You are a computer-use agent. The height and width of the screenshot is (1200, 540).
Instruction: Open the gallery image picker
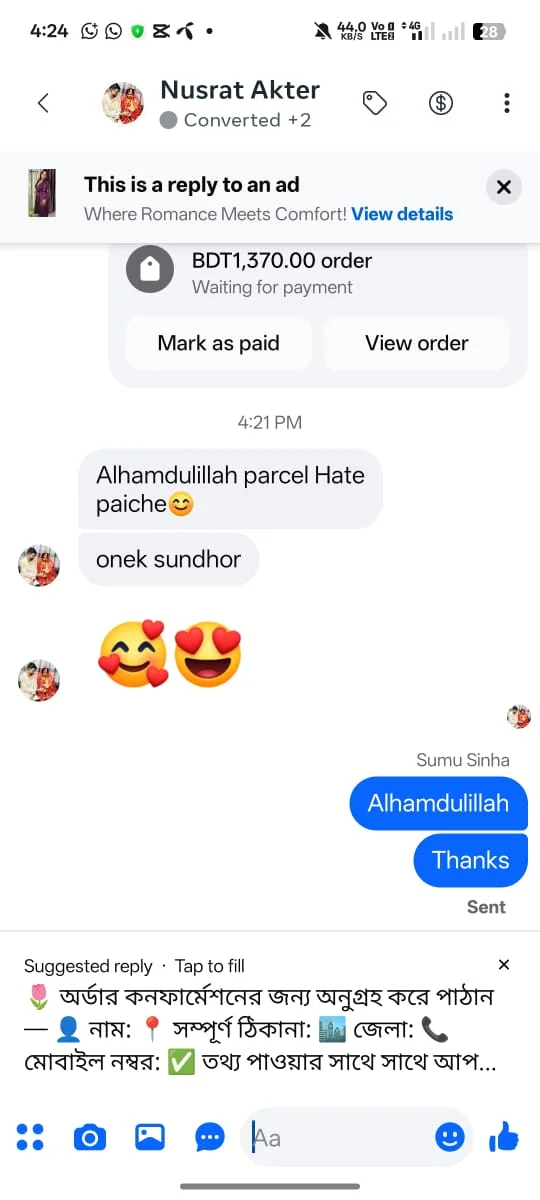(150, 1137)
